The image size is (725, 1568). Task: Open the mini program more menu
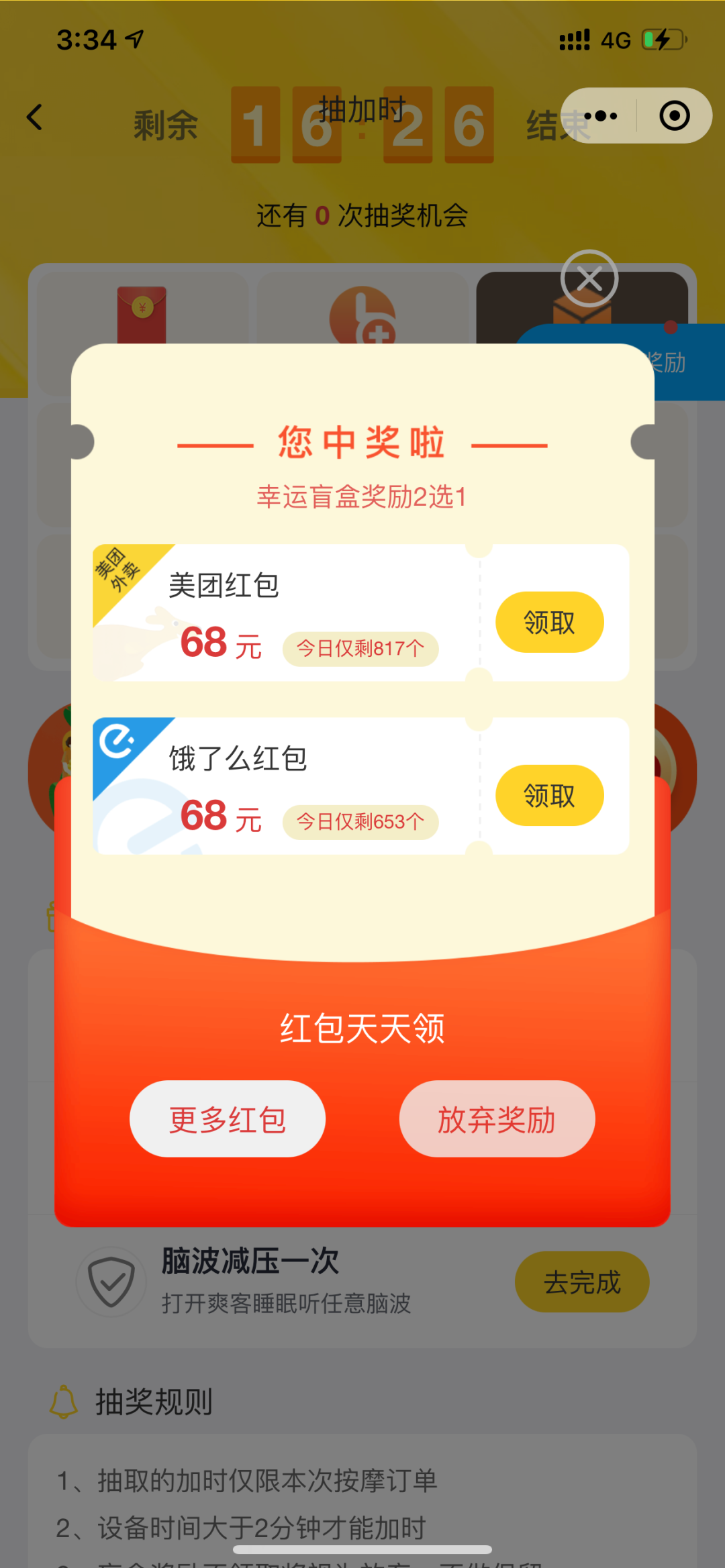point(600,116)
